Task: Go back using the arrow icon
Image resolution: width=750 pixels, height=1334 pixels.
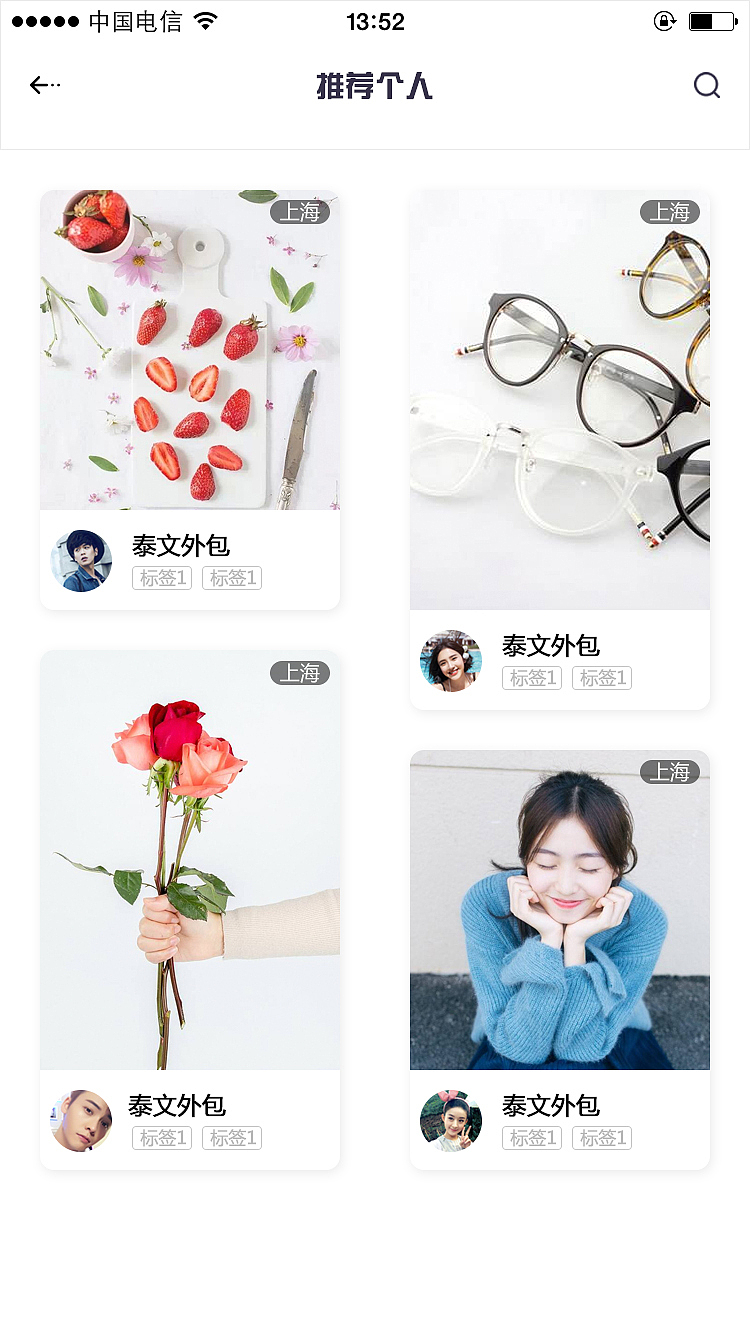Action: click(44, 86)
